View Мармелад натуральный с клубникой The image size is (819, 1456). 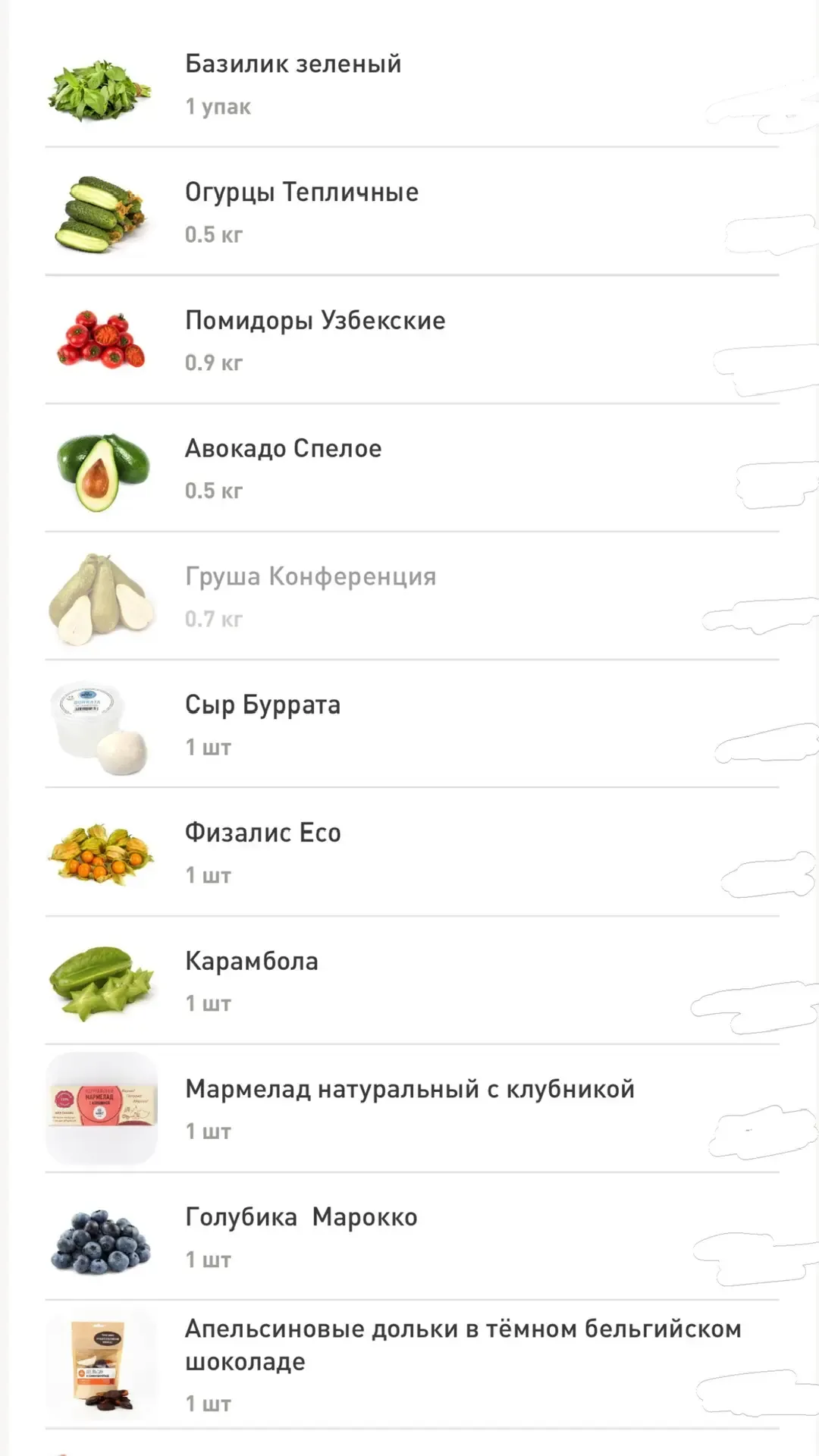409,1090
